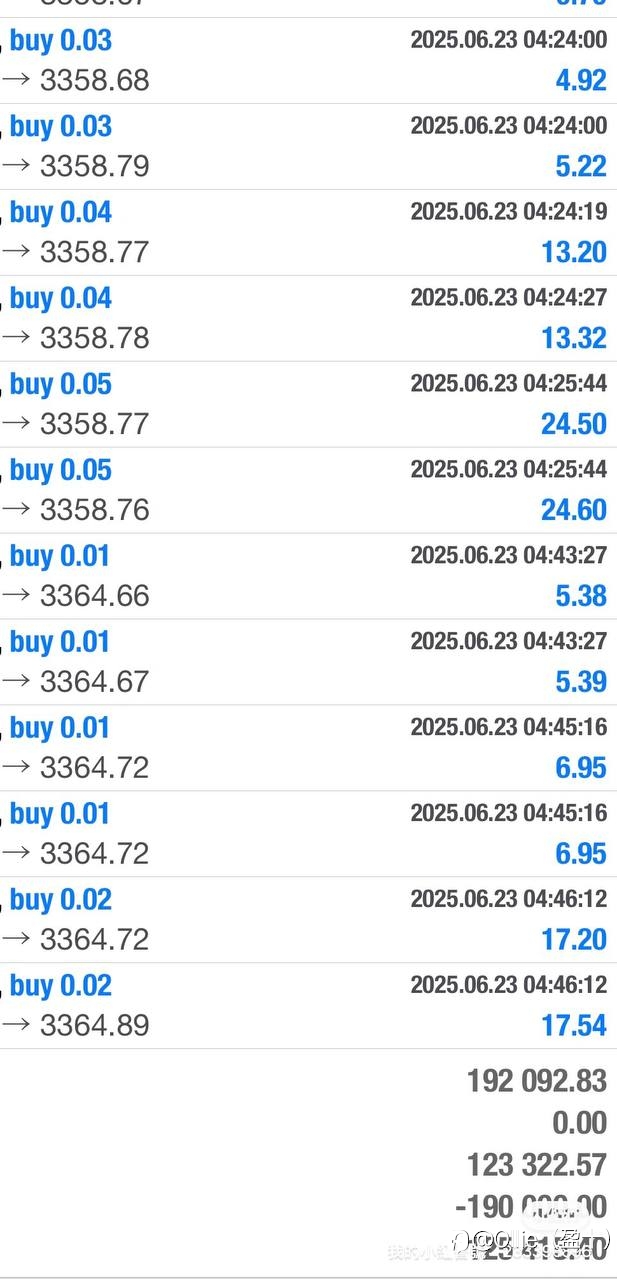This screenshot has height=1280, width=617.
Task: Open the buy 0.03 trade closed at 3358.79
Action: pyautogui.click(x=308, y=147)
